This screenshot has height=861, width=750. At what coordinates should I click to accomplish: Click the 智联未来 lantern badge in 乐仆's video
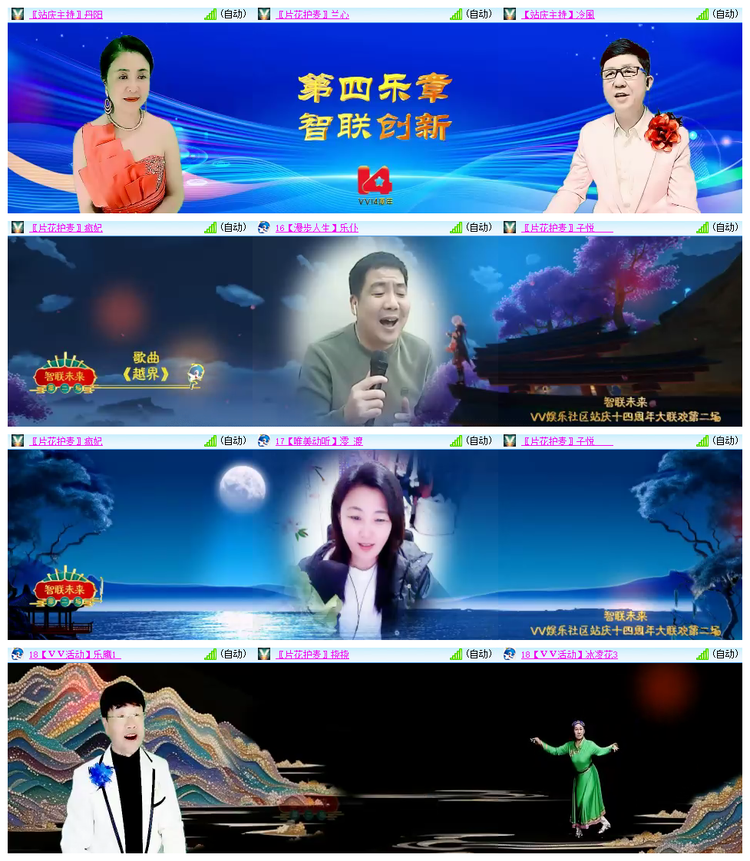click(63, 375)
